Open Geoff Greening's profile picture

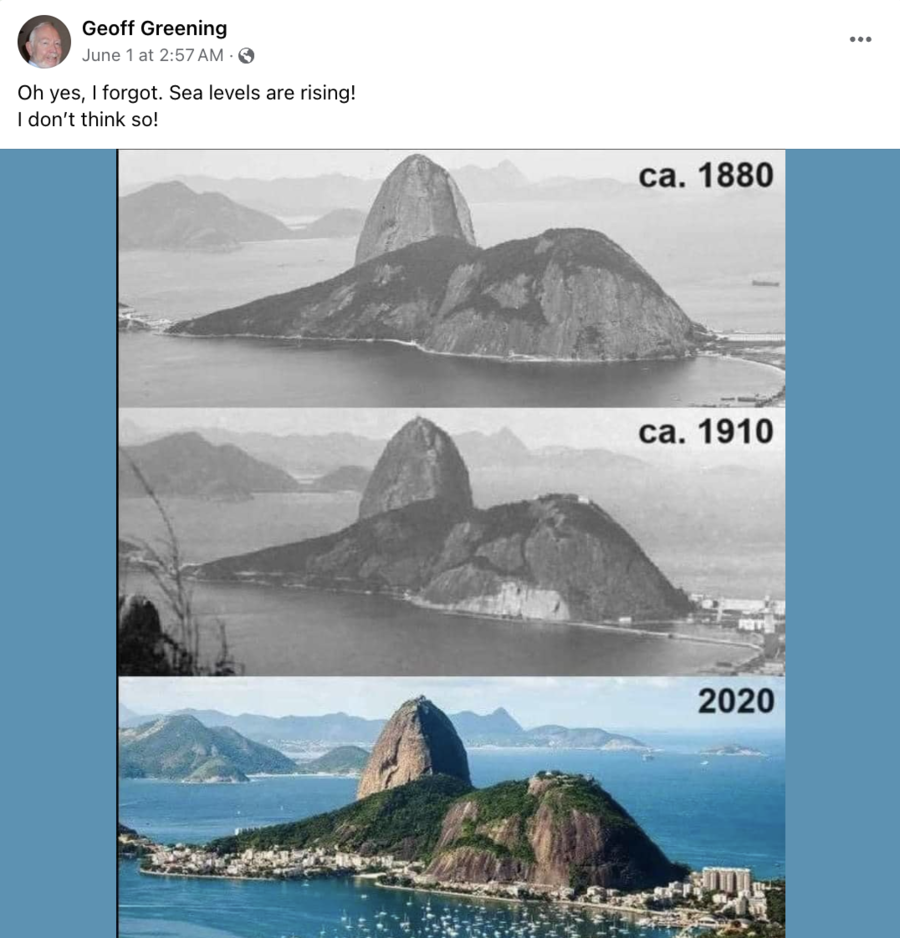pyautogui.click(x=44, y=42)
